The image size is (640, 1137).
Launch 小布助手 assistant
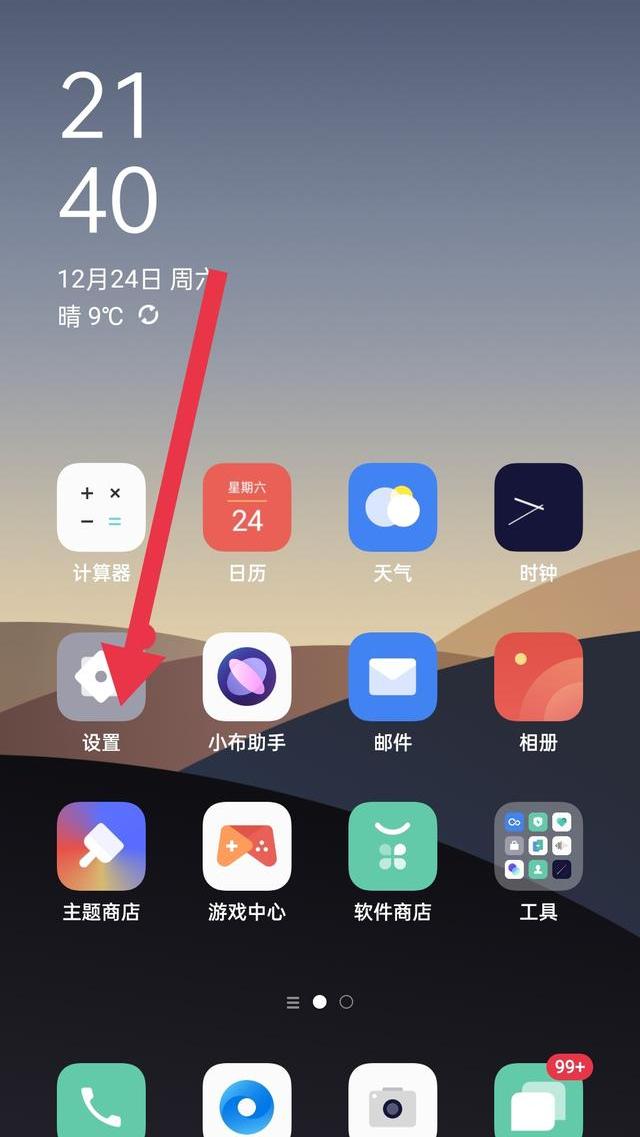point(247,676)
